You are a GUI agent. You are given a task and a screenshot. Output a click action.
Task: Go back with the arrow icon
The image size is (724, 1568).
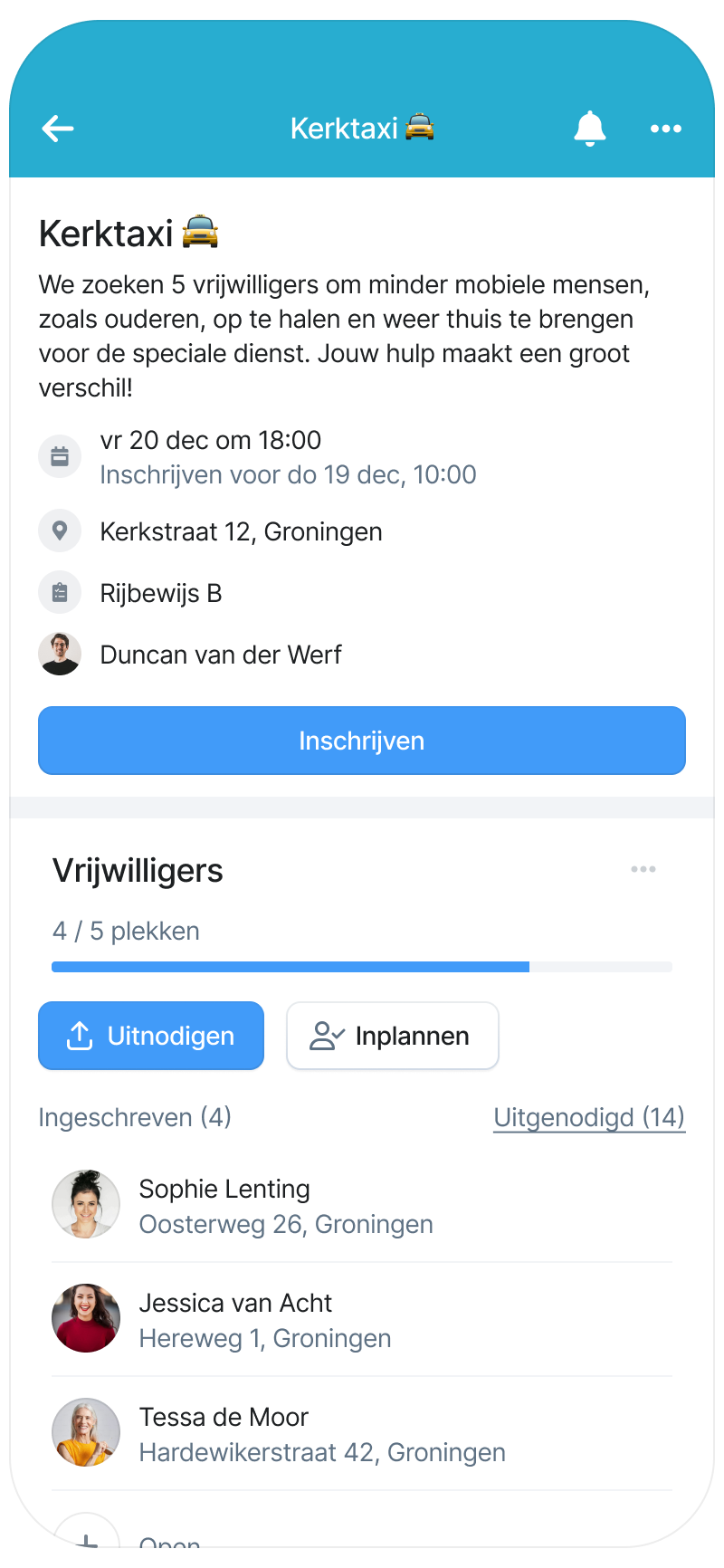(x=58, y=129)
